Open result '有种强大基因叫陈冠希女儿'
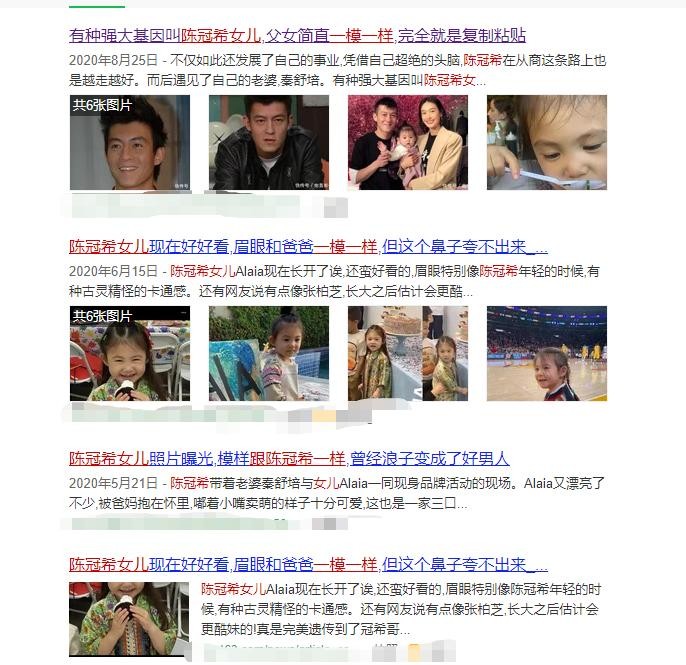Screen dimensions: 686x665 point(297,35)
